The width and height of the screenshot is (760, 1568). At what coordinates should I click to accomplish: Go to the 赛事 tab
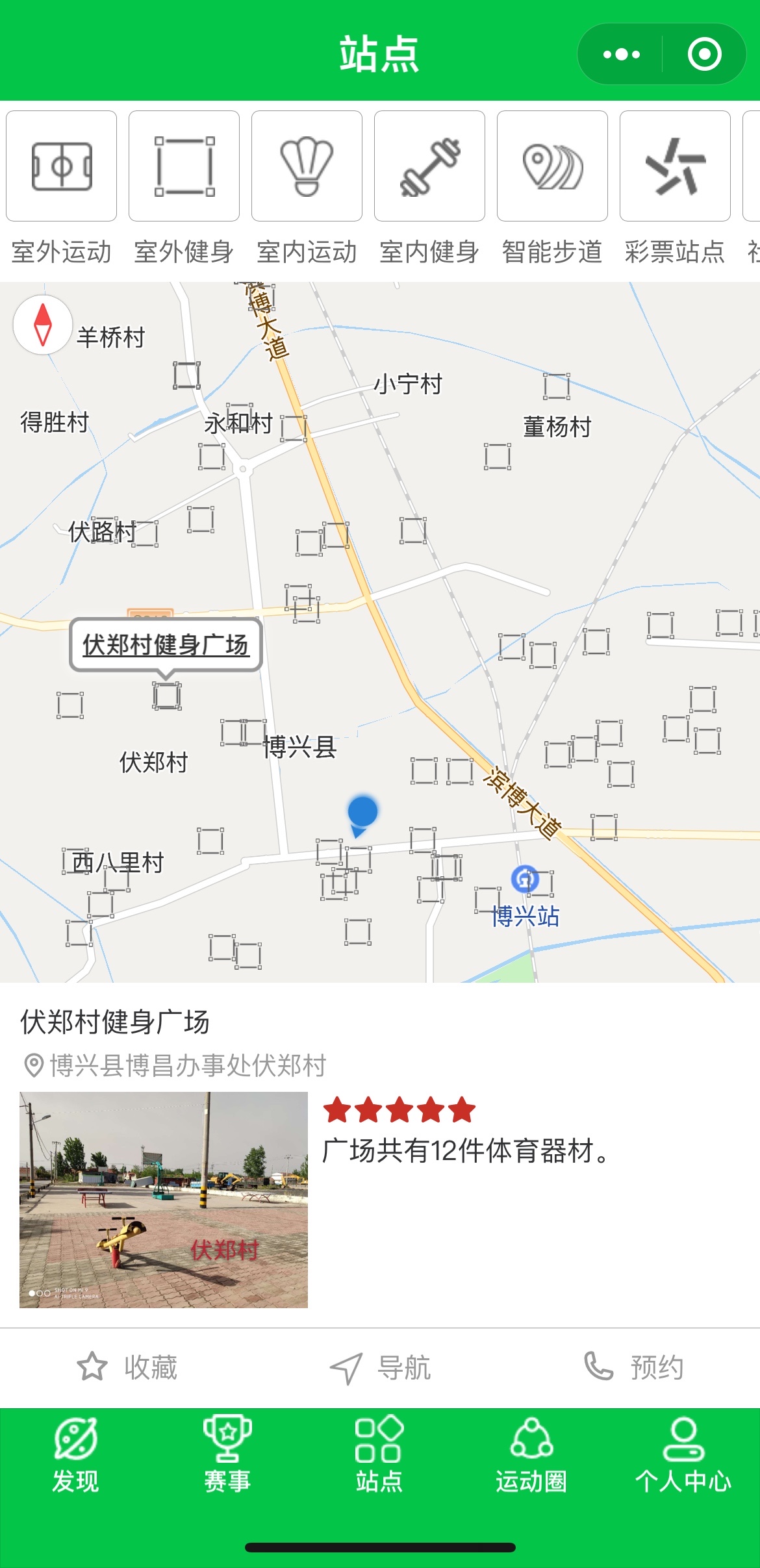click(227, 1454)
